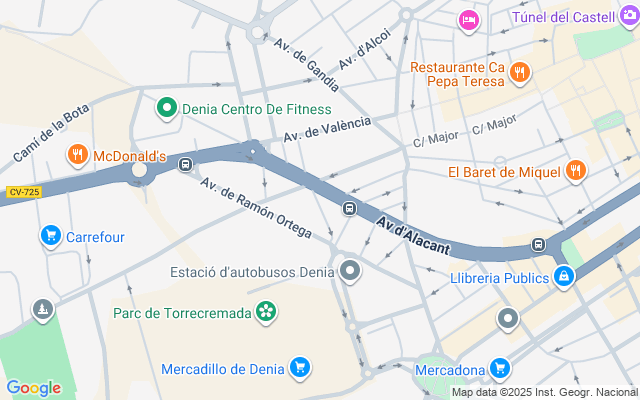Select the Denia Centro De Fitness pin
Screen dimensions: 640x400
click(x=166, y=106)
